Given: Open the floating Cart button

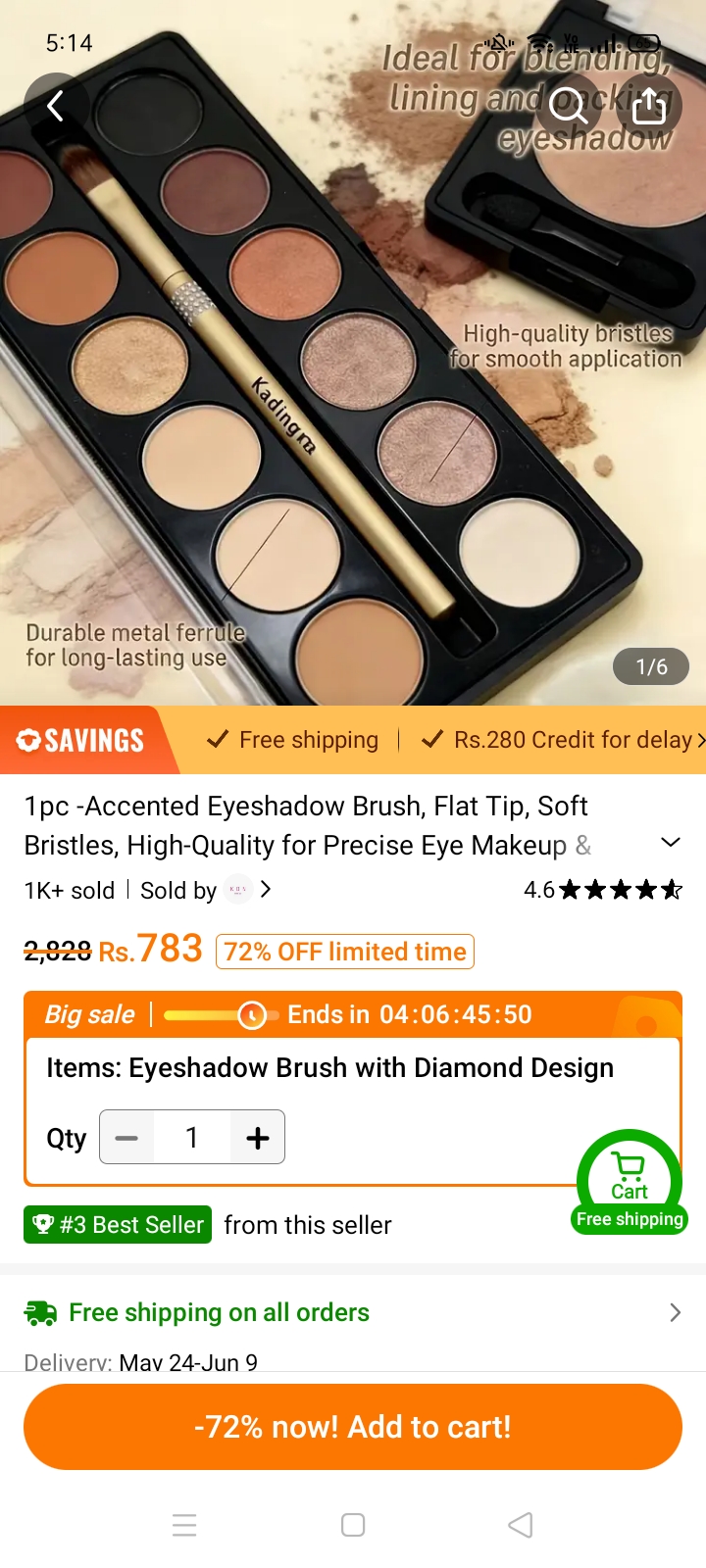Looking at the screenshot, I should point(630,1181).
